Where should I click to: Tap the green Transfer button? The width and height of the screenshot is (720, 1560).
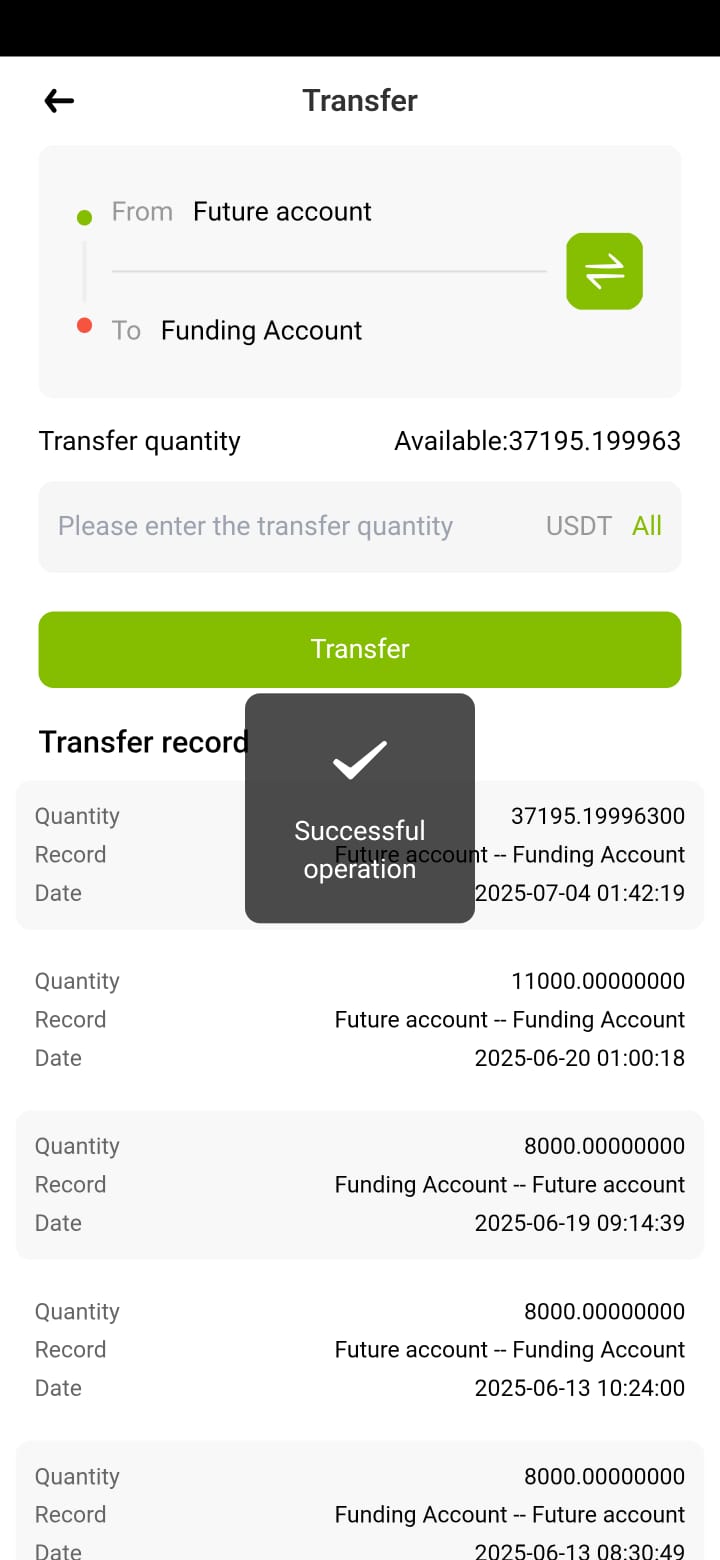tap(360, 649)
